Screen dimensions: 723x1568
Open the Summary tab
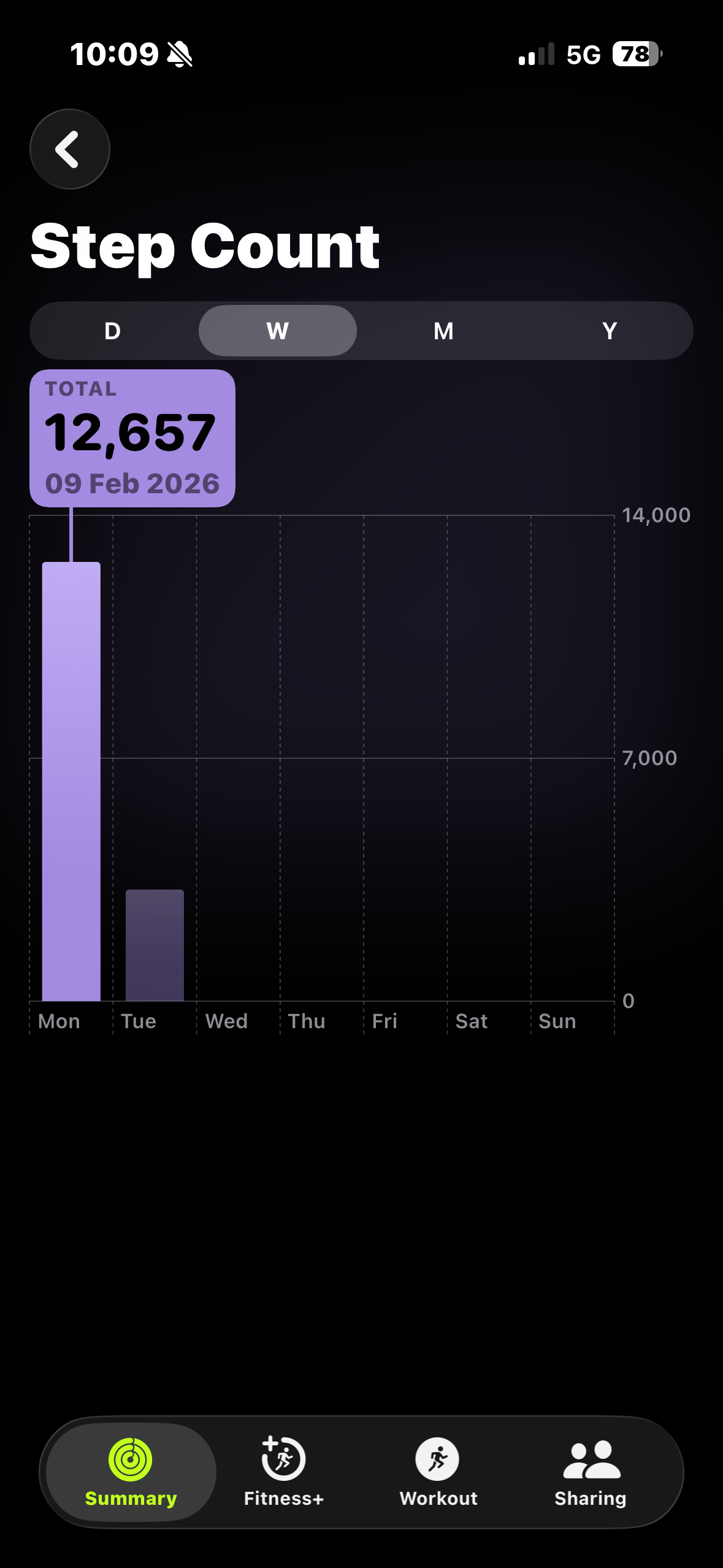[x=131, y=1472]
